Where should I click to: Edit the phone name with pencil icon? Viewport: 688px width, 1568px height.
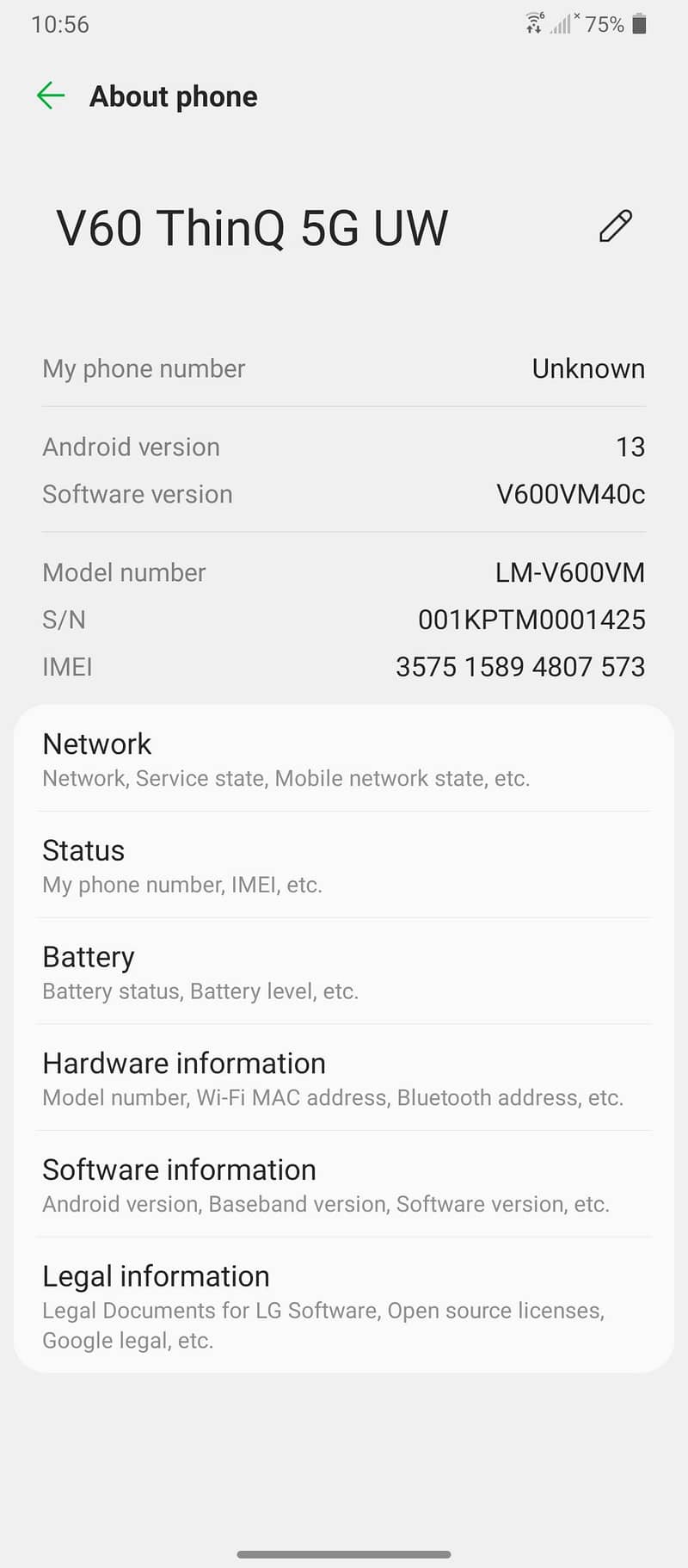[x=615, y=226]
